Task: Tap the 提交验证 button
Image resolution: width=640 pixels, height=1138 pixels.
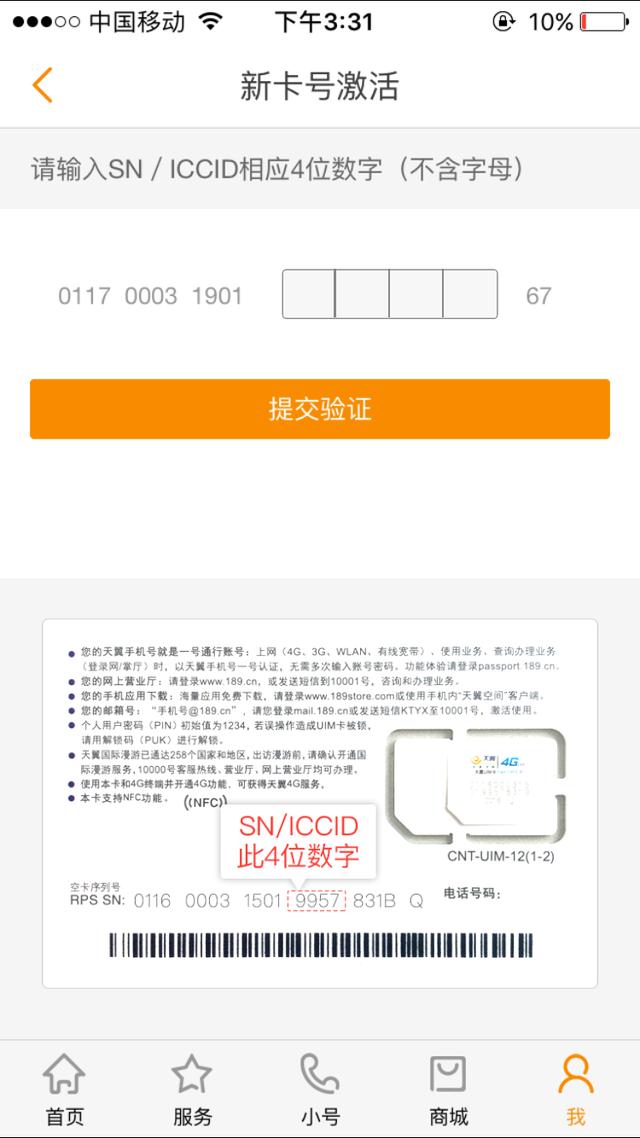Action: (x=320, y=409)
